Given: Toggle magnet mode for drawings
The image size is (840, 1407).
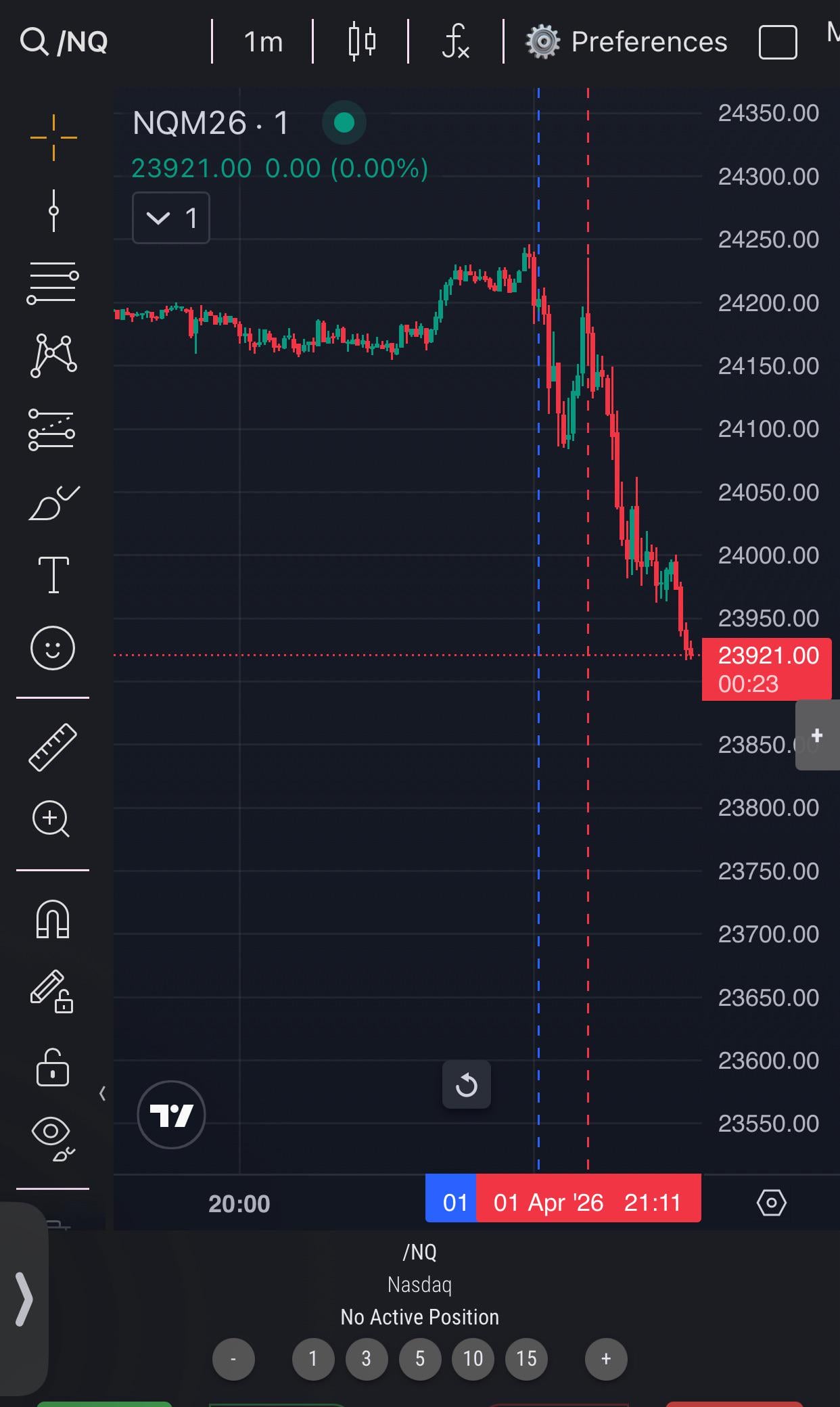Looking at the screenshot, I should (x=53, y=920).
